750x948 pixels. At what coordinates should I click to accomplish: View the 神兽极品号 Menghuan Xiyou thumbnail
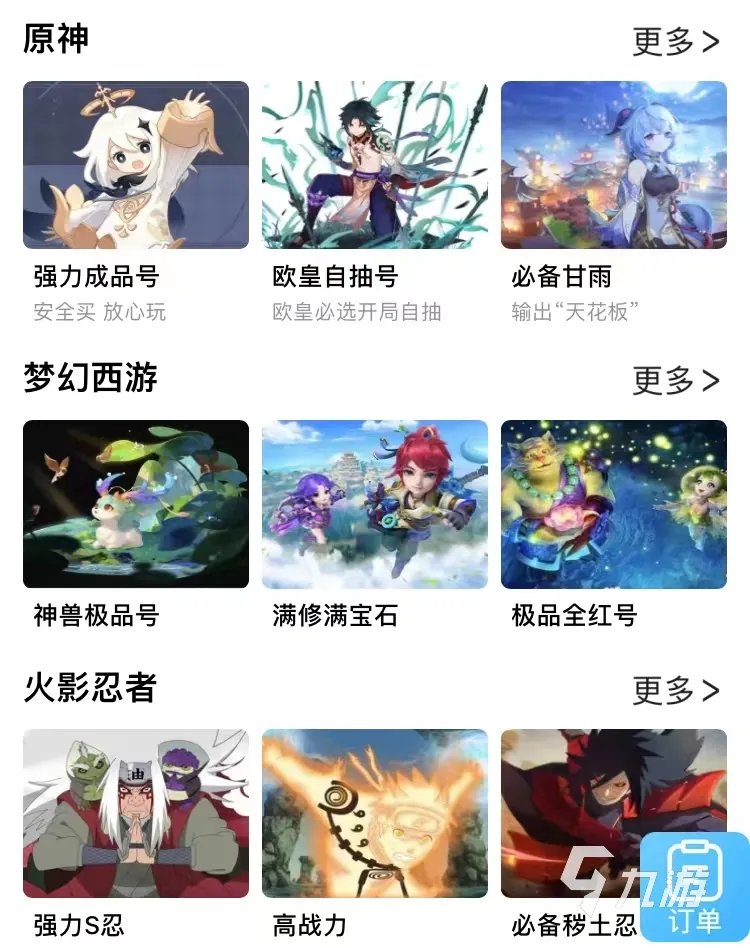click(x=136, y=503)
